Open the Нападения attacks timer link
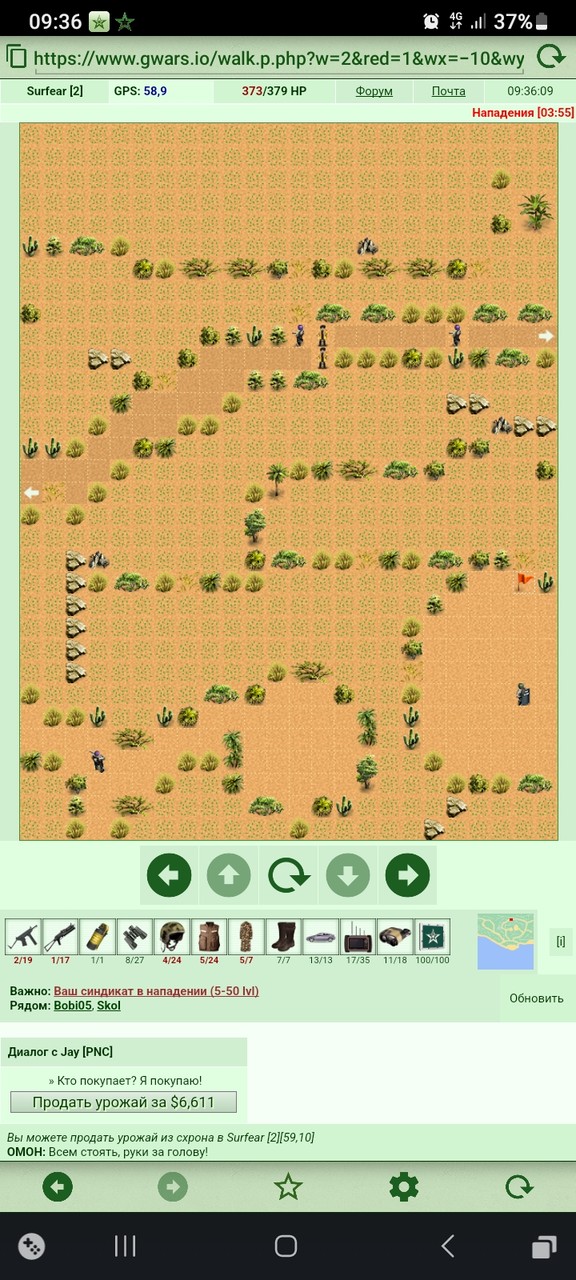 pyautogui.click(x=522, y=113)
